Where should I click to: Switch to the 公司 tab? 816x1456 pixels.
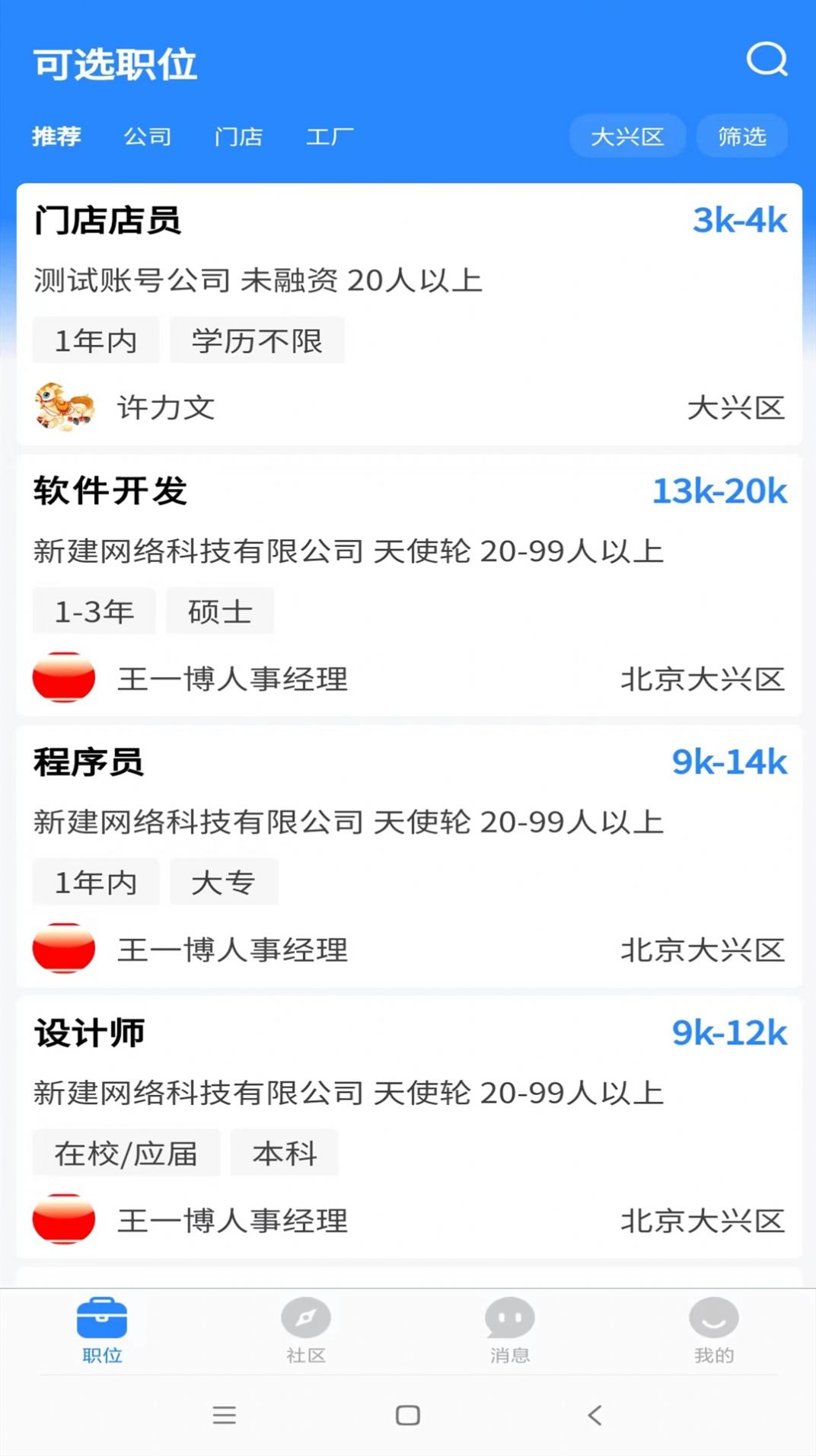[147, 136]
